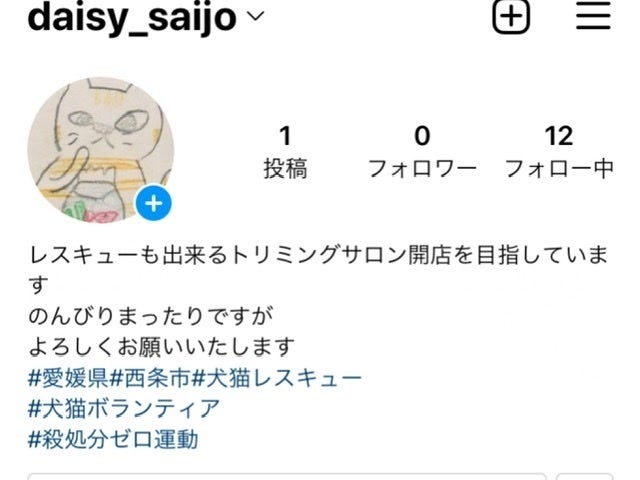Open the フォロー中 following list
Screen dimensions: 640x480
[558, 151]
